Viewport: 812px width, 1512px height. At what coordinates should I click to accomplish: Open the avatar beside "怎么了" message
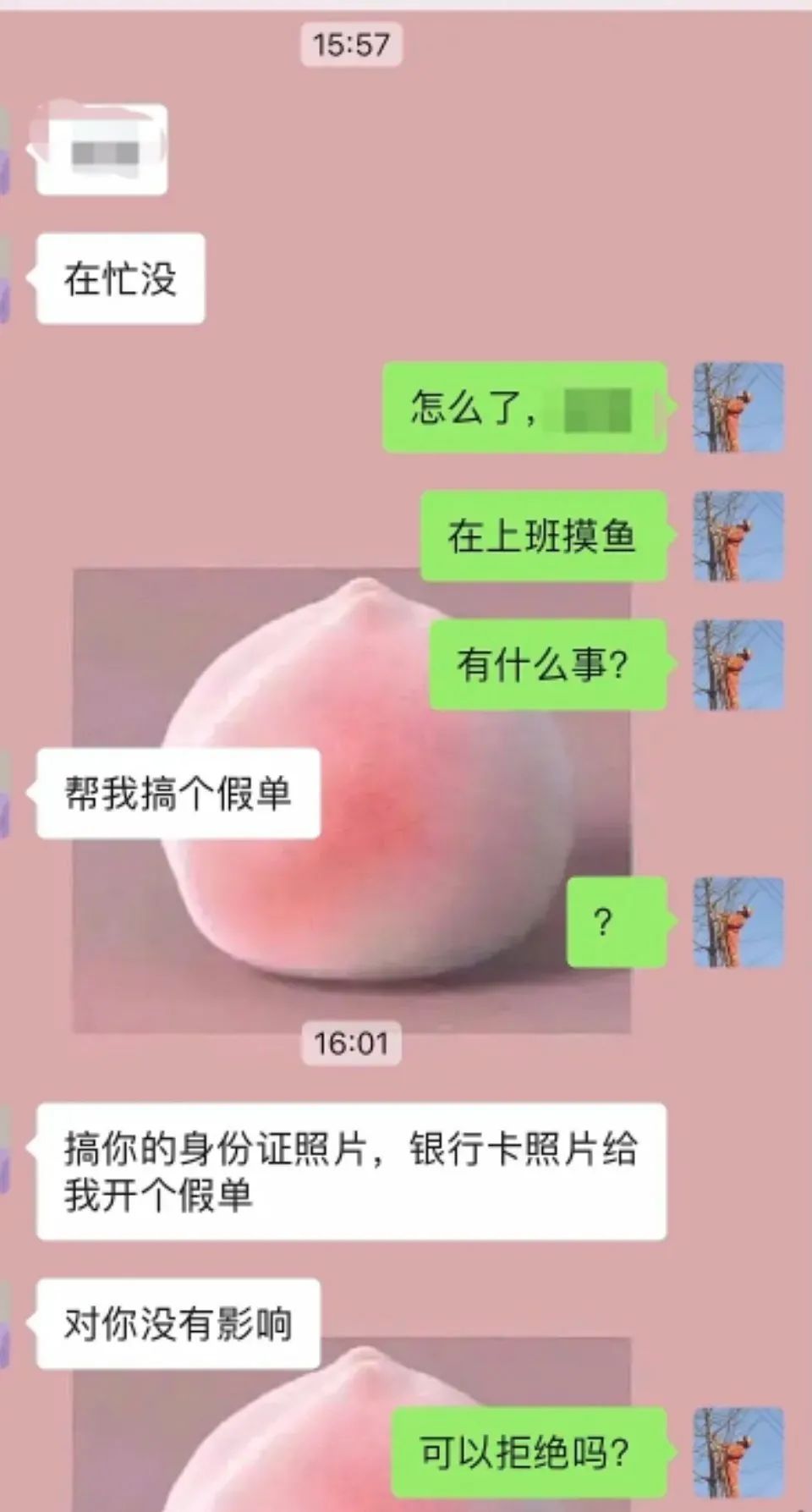tap(738, 407)
